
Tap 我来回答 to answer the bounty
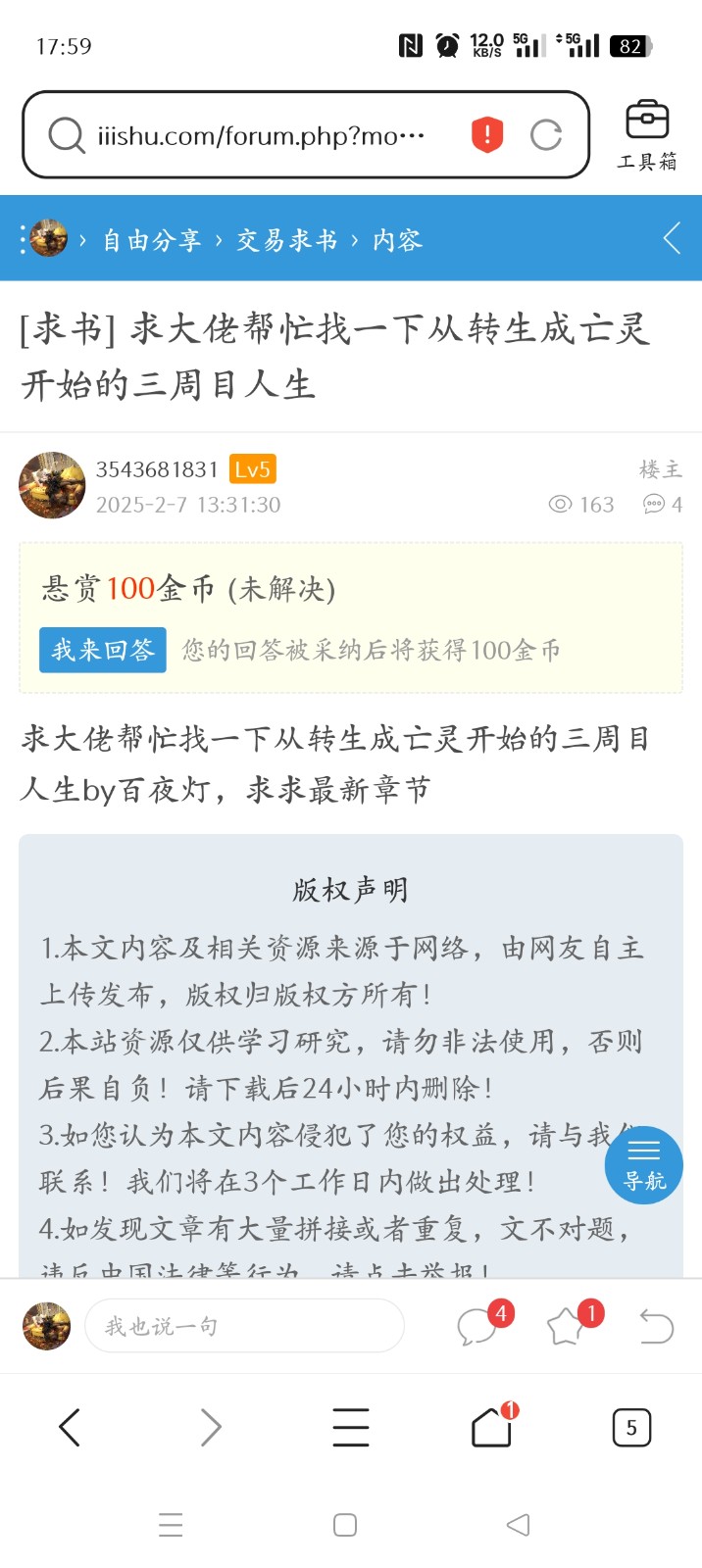(x=103, y=650)
